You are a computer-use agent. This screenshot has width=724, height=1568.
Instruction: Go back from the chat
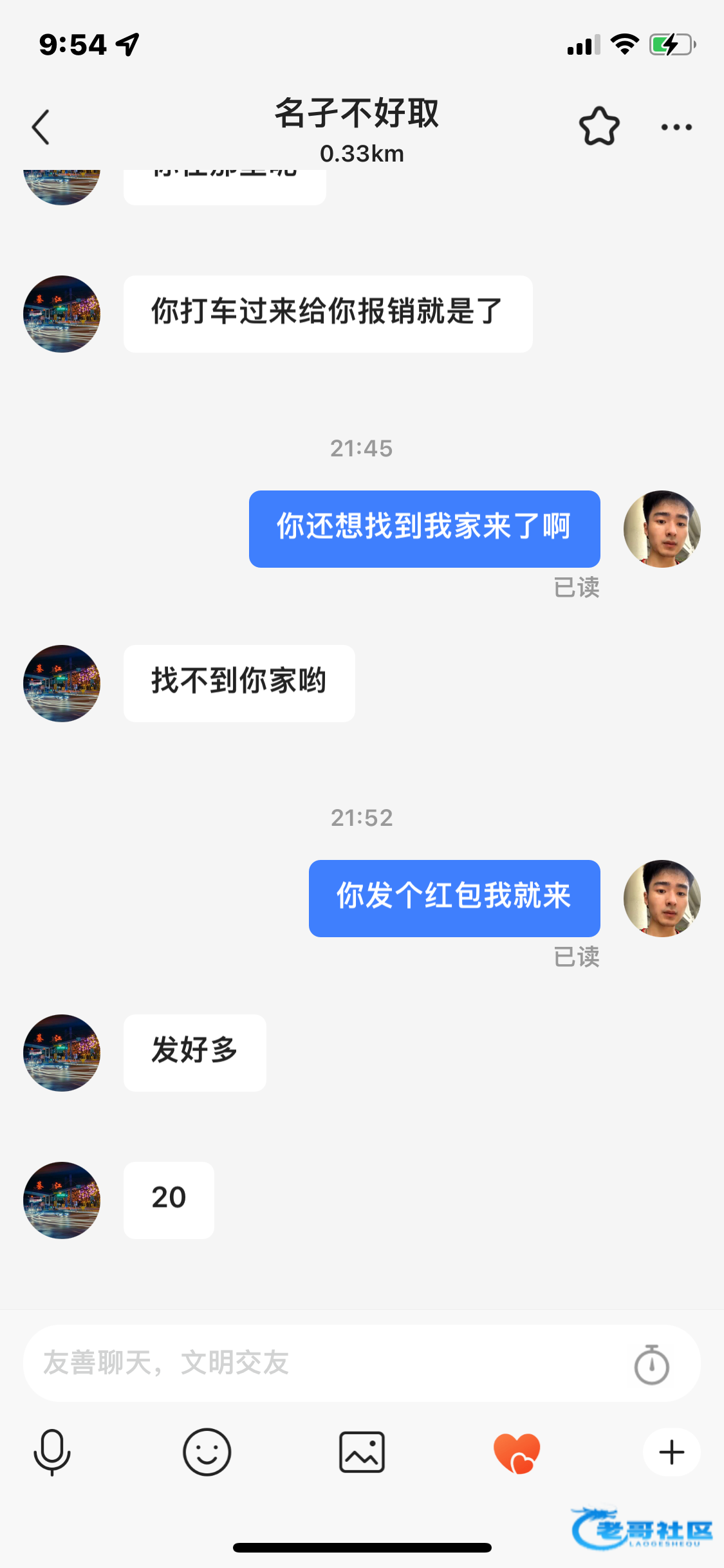41,127
